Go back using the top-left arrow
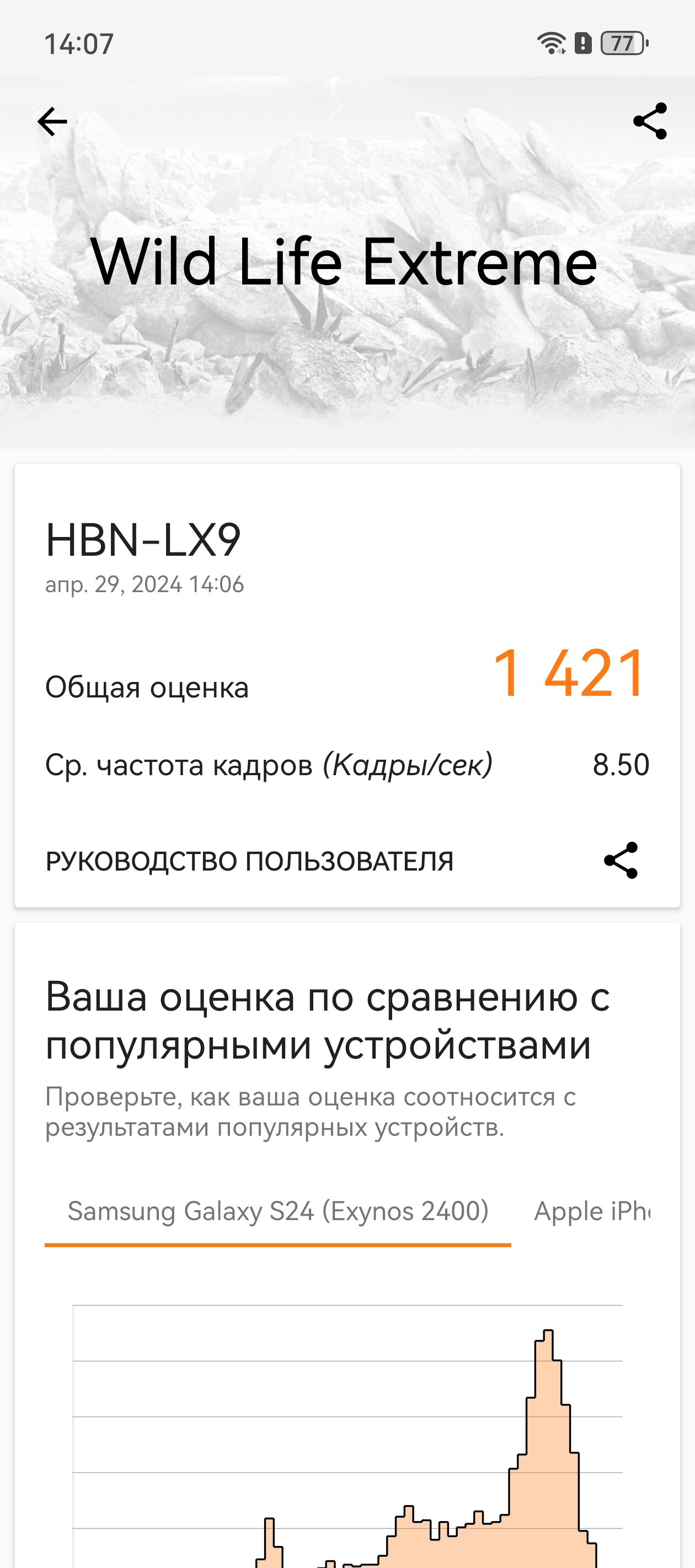The image size is (695, 1568). coord(52,121)
